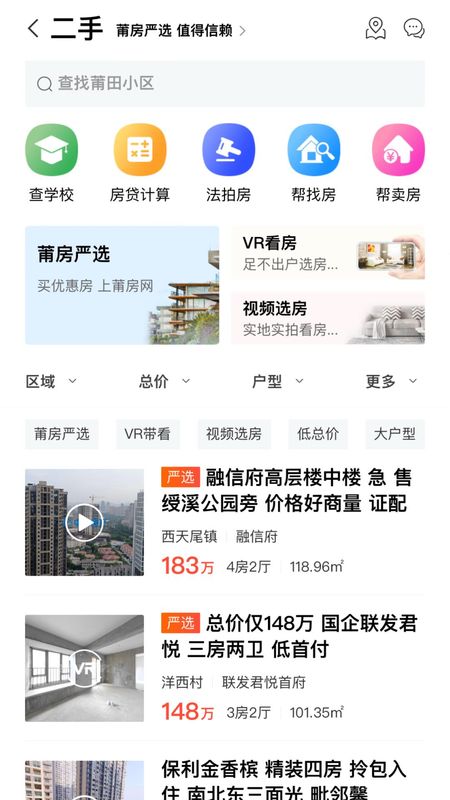Select the 低总价 filter chip

pos(318,434)
